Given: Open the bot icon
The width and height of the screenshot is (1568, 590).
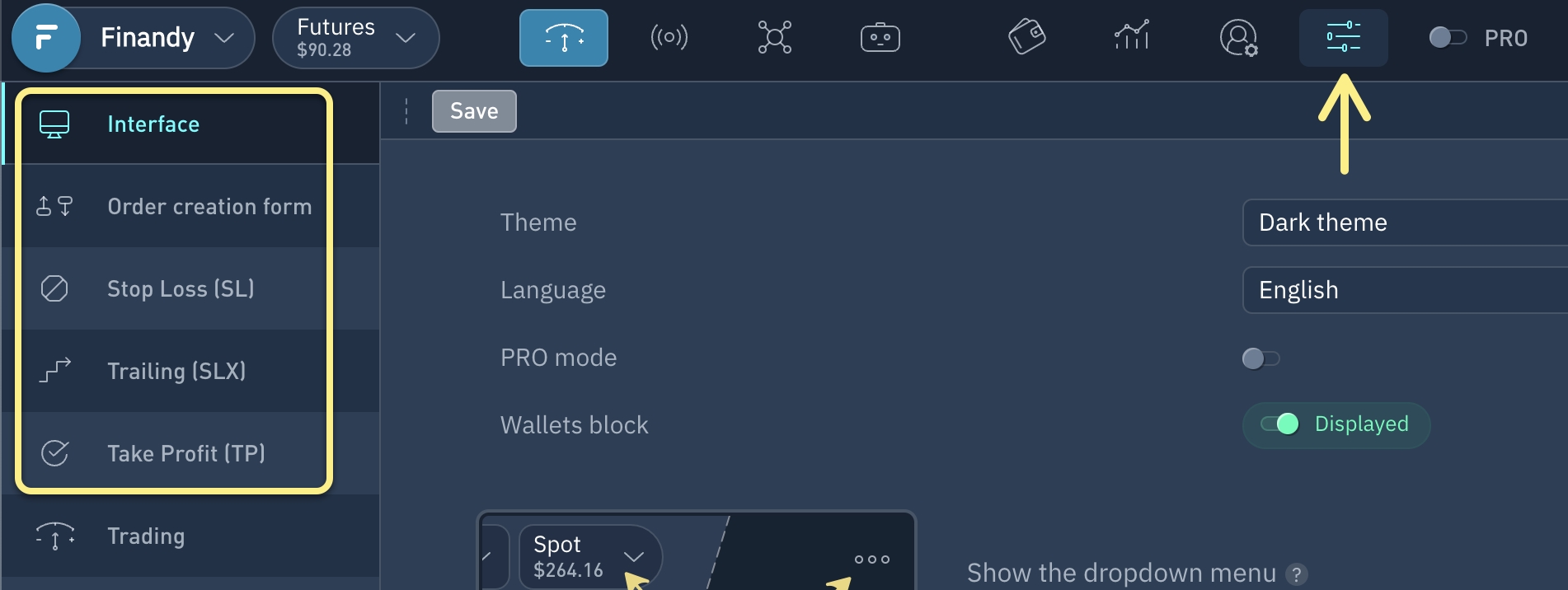Looking at the screenshot, I should tap(880, 38).
